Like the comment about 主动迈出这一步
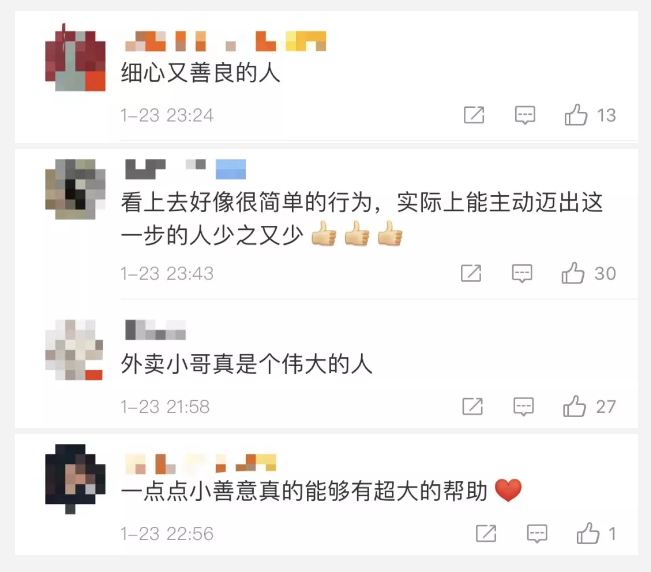Viewport: 651px width, 572px height. 573,273
